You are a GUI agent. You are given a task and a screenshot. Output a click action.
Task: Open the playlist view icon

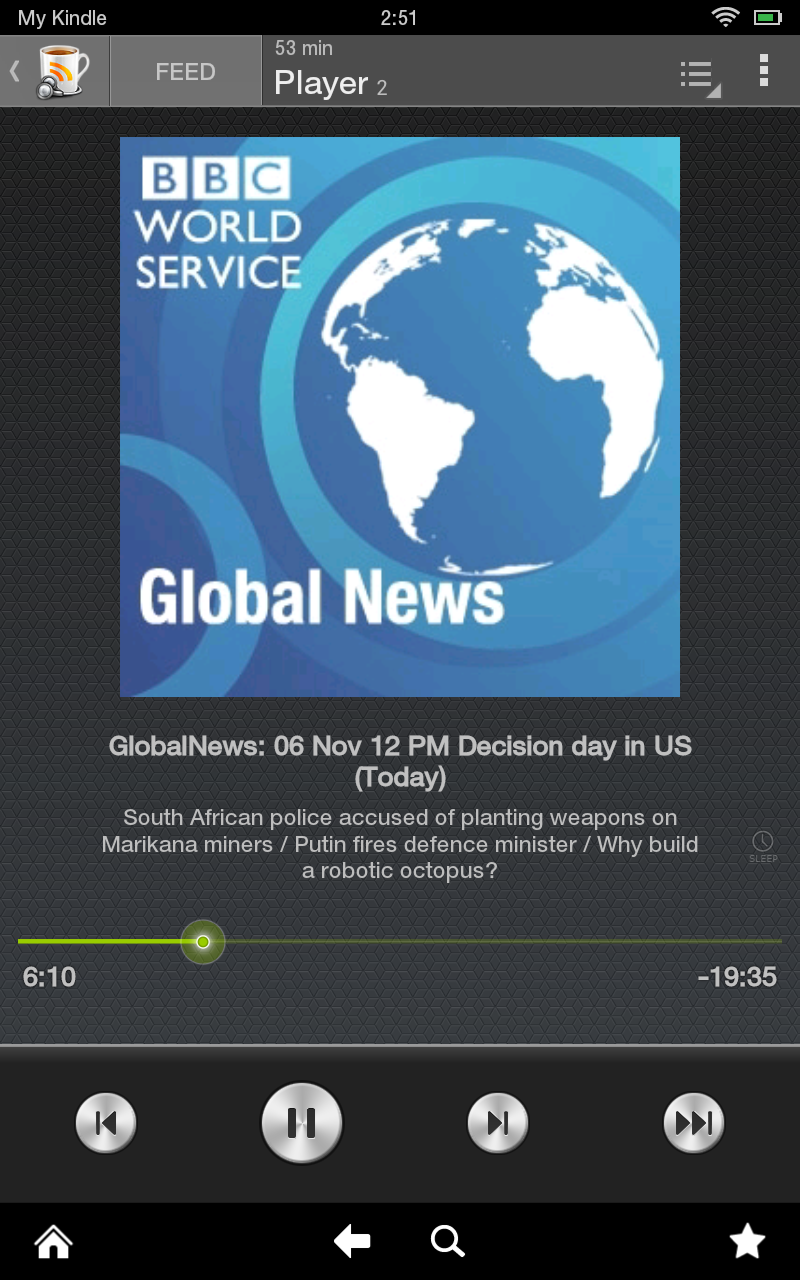click(698, 76)
